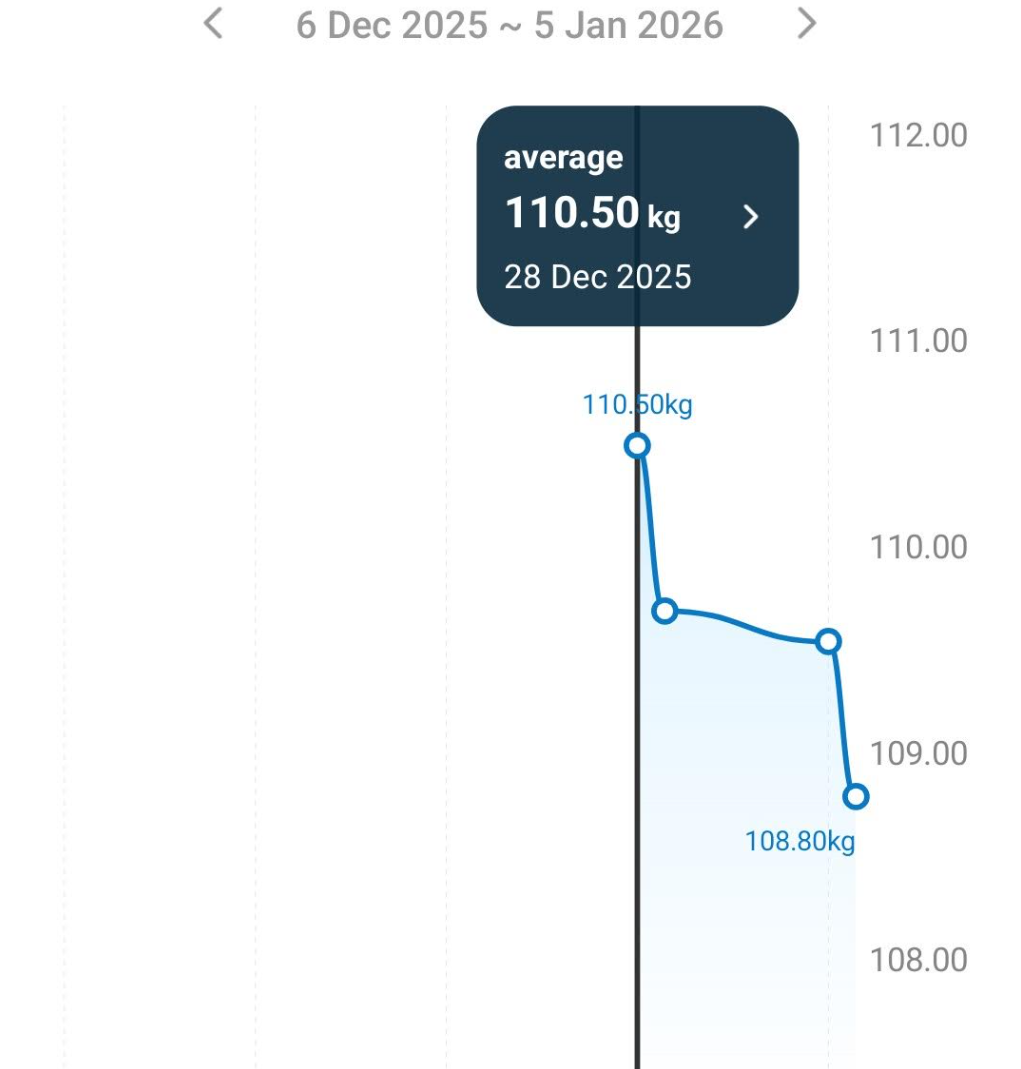Screen dimensions: 1021x1069
Task: Select the data point just before 108.80kg
Action: 828,641
